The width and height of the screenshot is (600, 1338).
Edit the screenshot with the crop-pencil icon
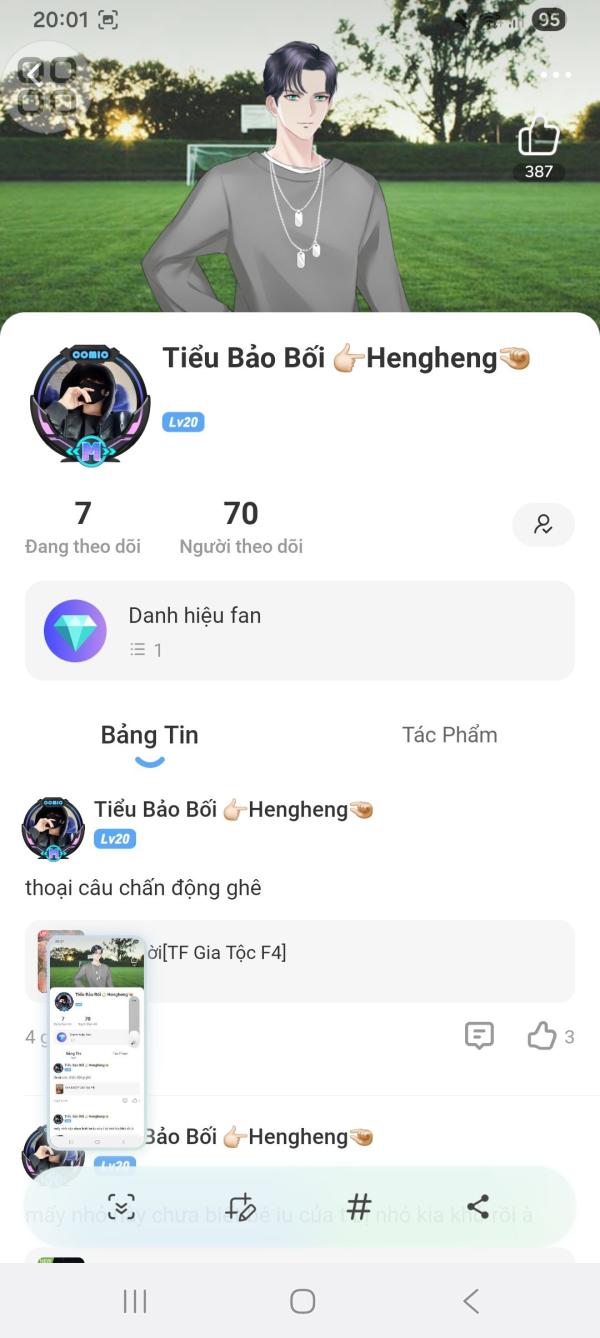[x=240, y=1207]
